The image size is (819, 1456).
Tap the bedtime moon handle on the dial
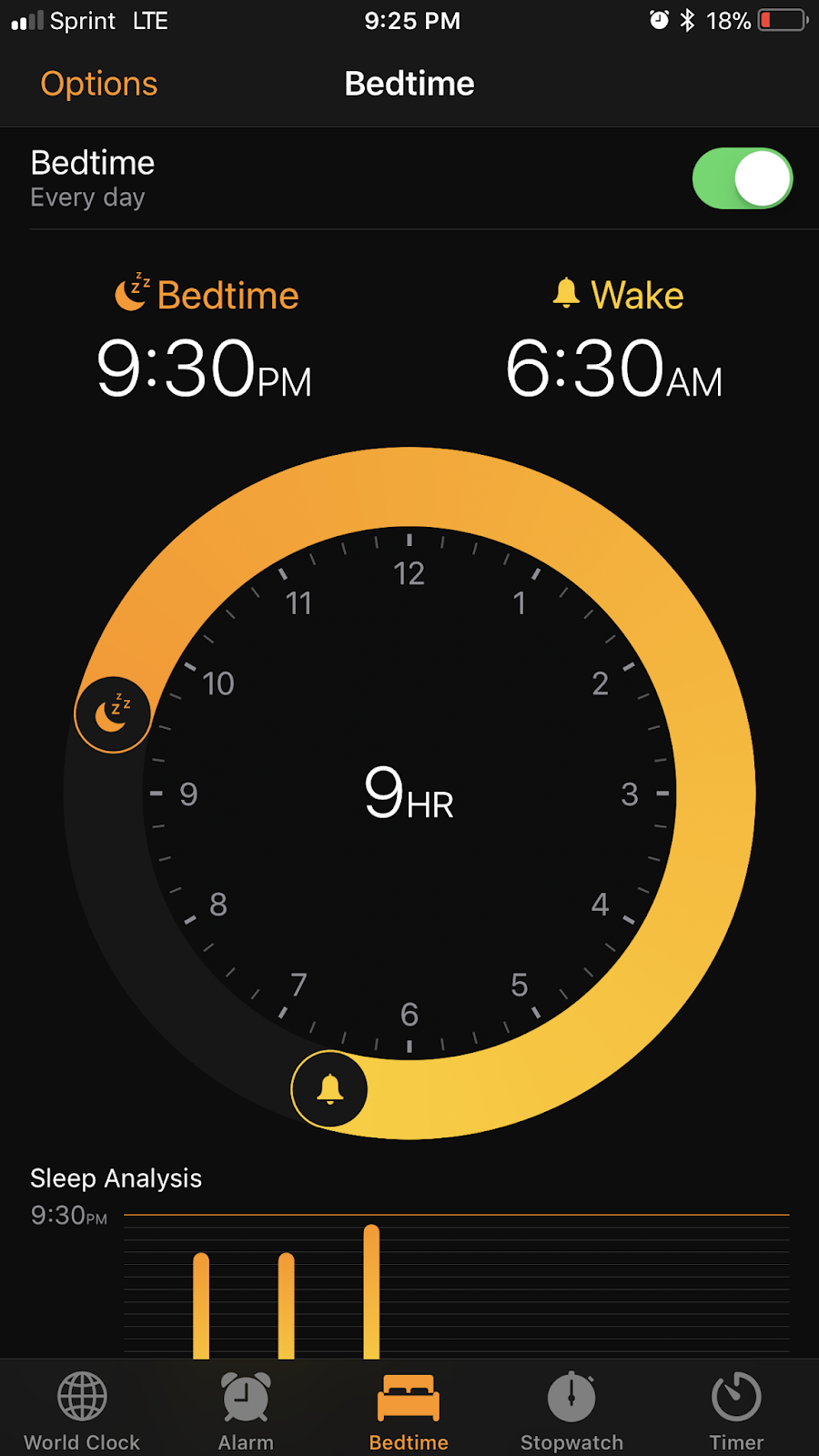113,714
